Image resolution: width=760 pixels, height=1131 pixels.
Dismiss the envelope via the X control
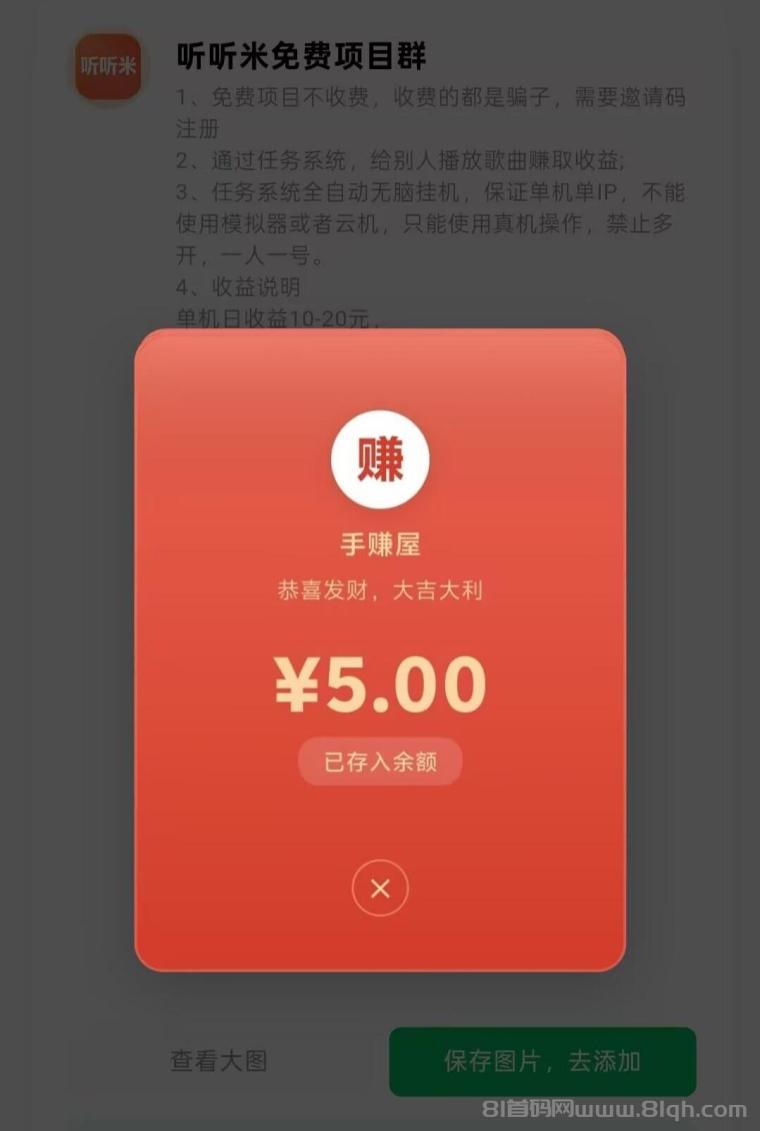[380, 887]
